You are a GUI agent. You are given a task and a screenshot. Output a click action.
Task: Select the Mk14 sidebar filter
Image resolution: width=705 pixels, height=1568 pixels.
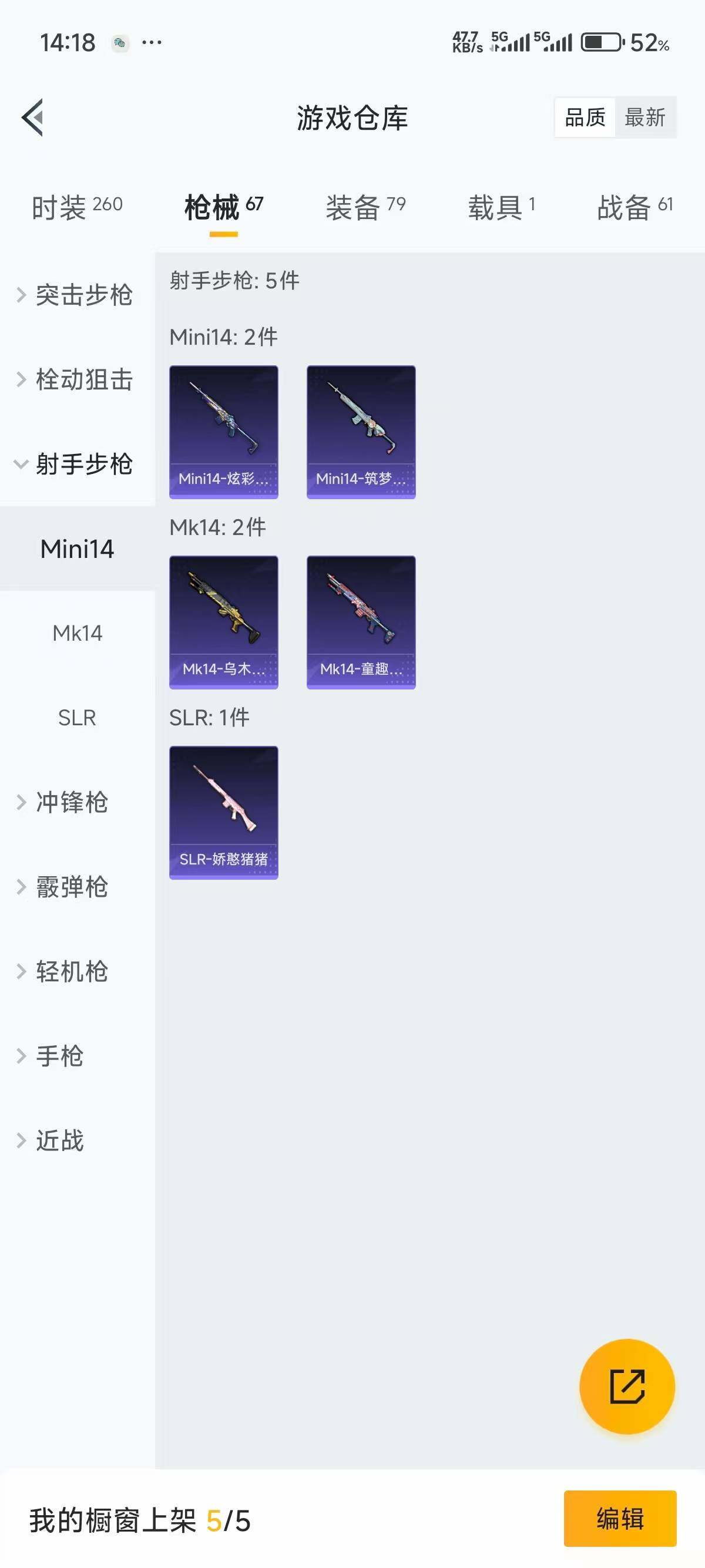click(x=78, y=633)
